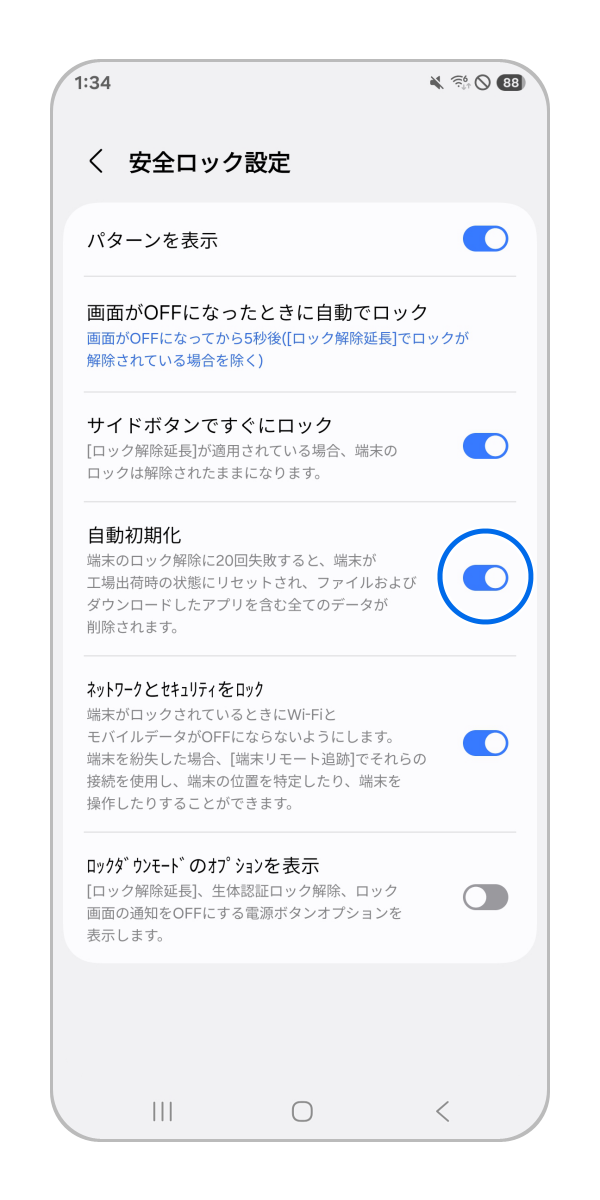
Task: Go back from 安全ロック設定
Action: pyautogui.click(x=96, y=162)
